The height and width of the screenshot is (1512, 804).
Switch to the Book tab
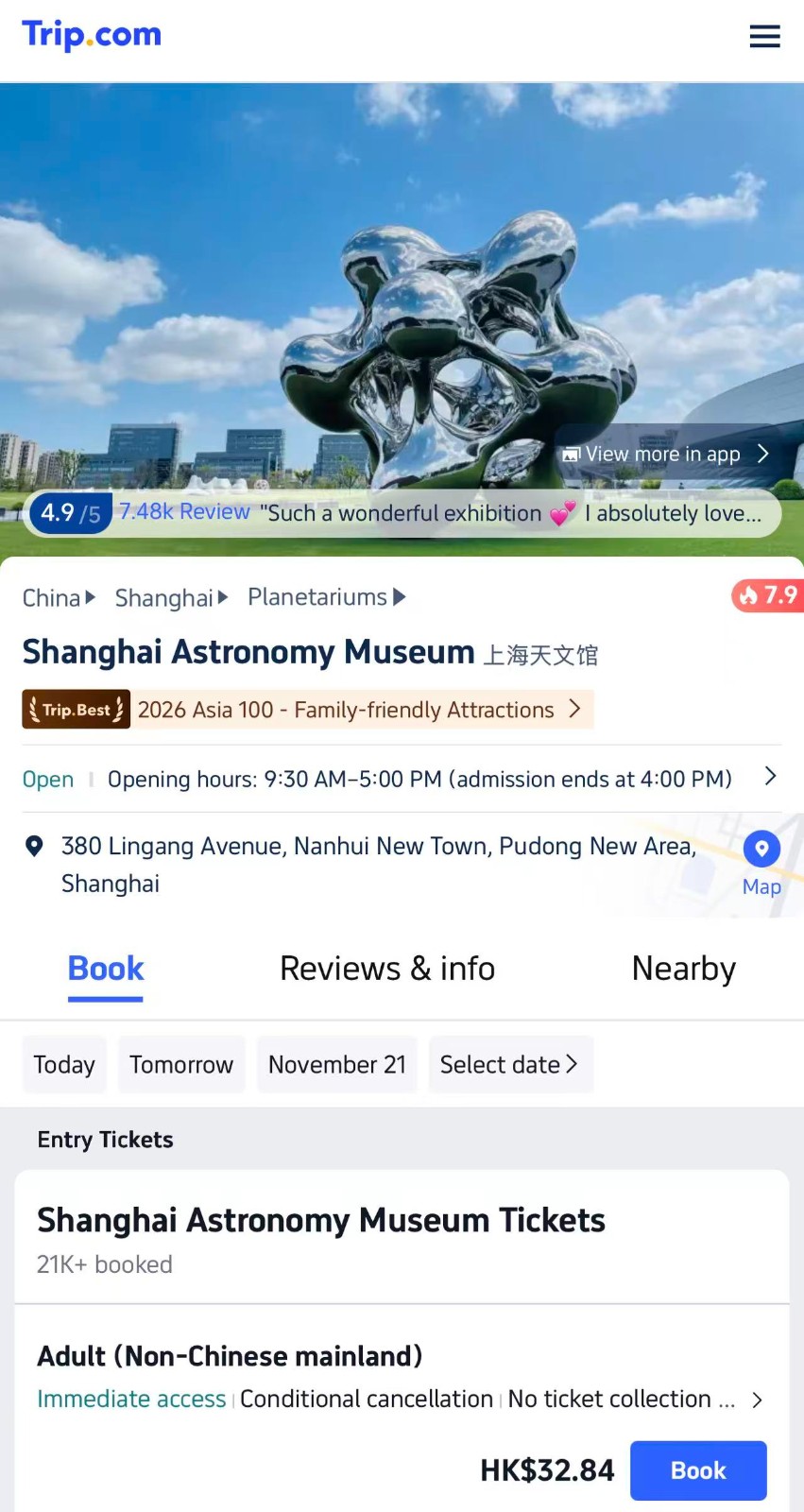[106, 970]
